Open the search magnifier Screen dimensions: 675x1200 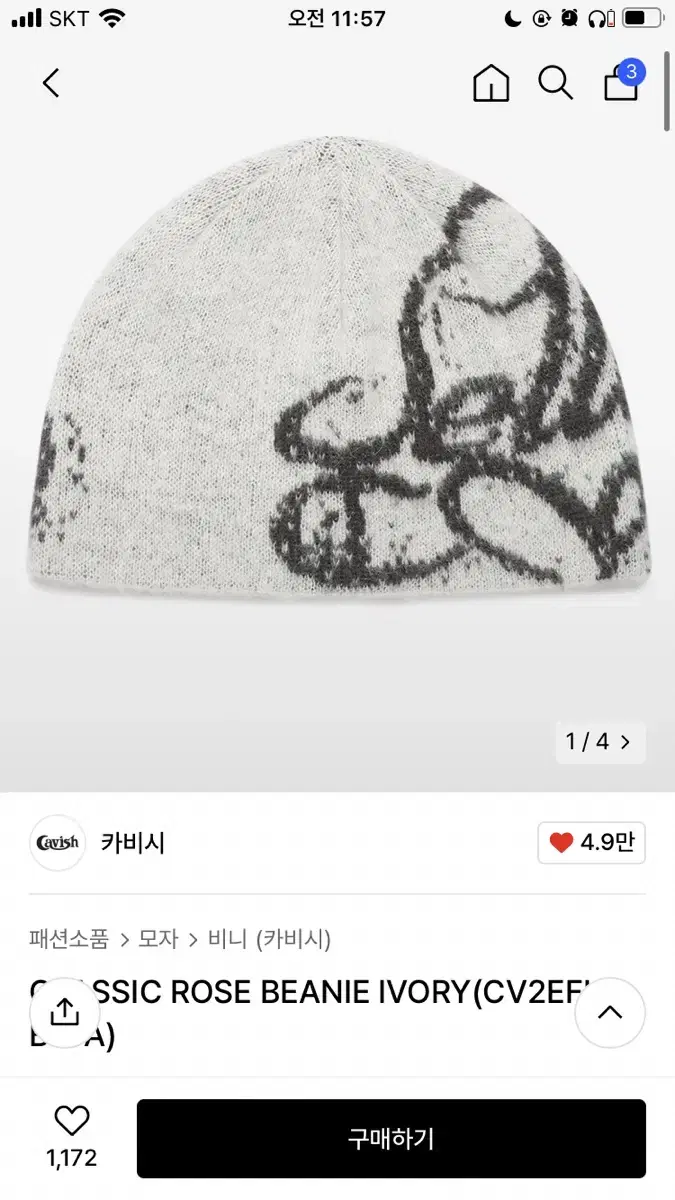click(555, 83)
